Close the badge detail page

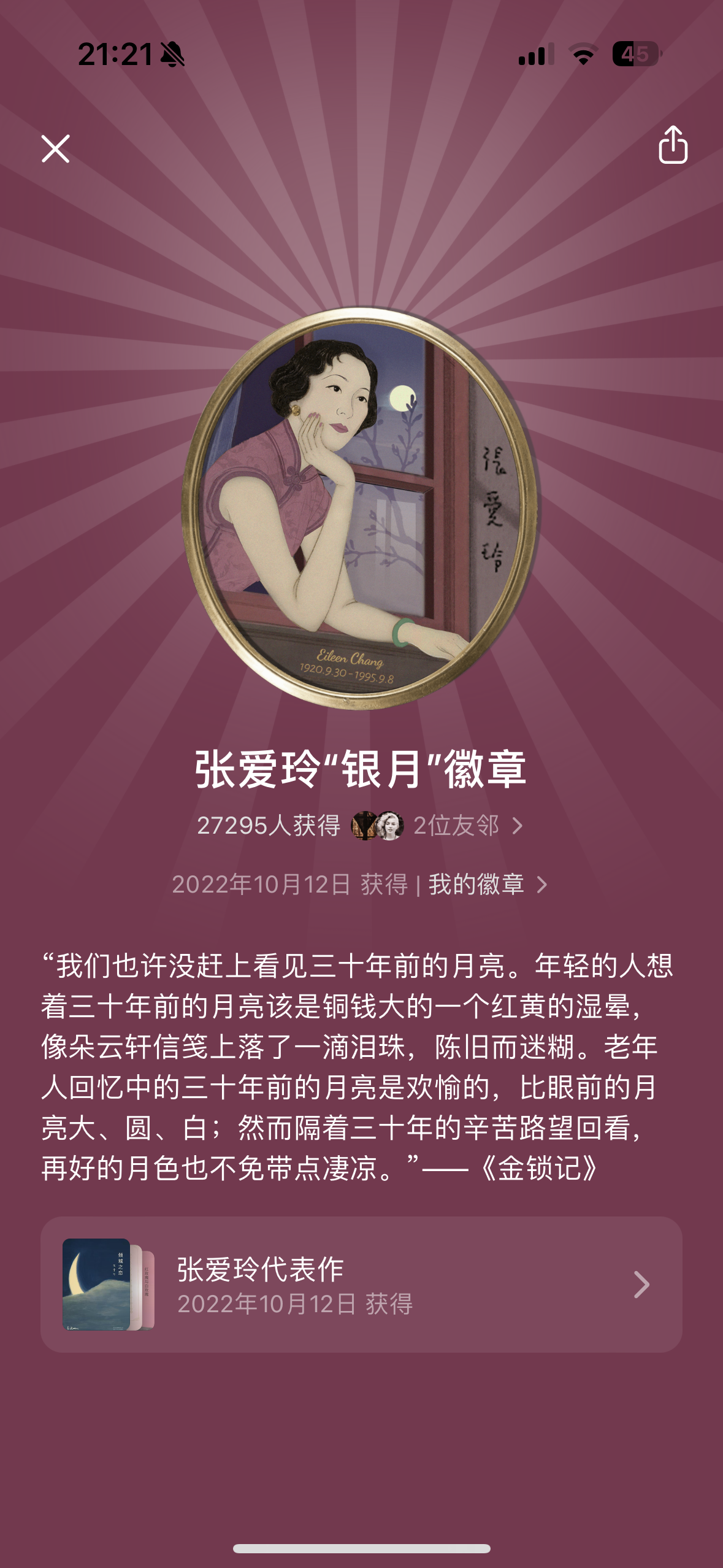click(56, 149)
